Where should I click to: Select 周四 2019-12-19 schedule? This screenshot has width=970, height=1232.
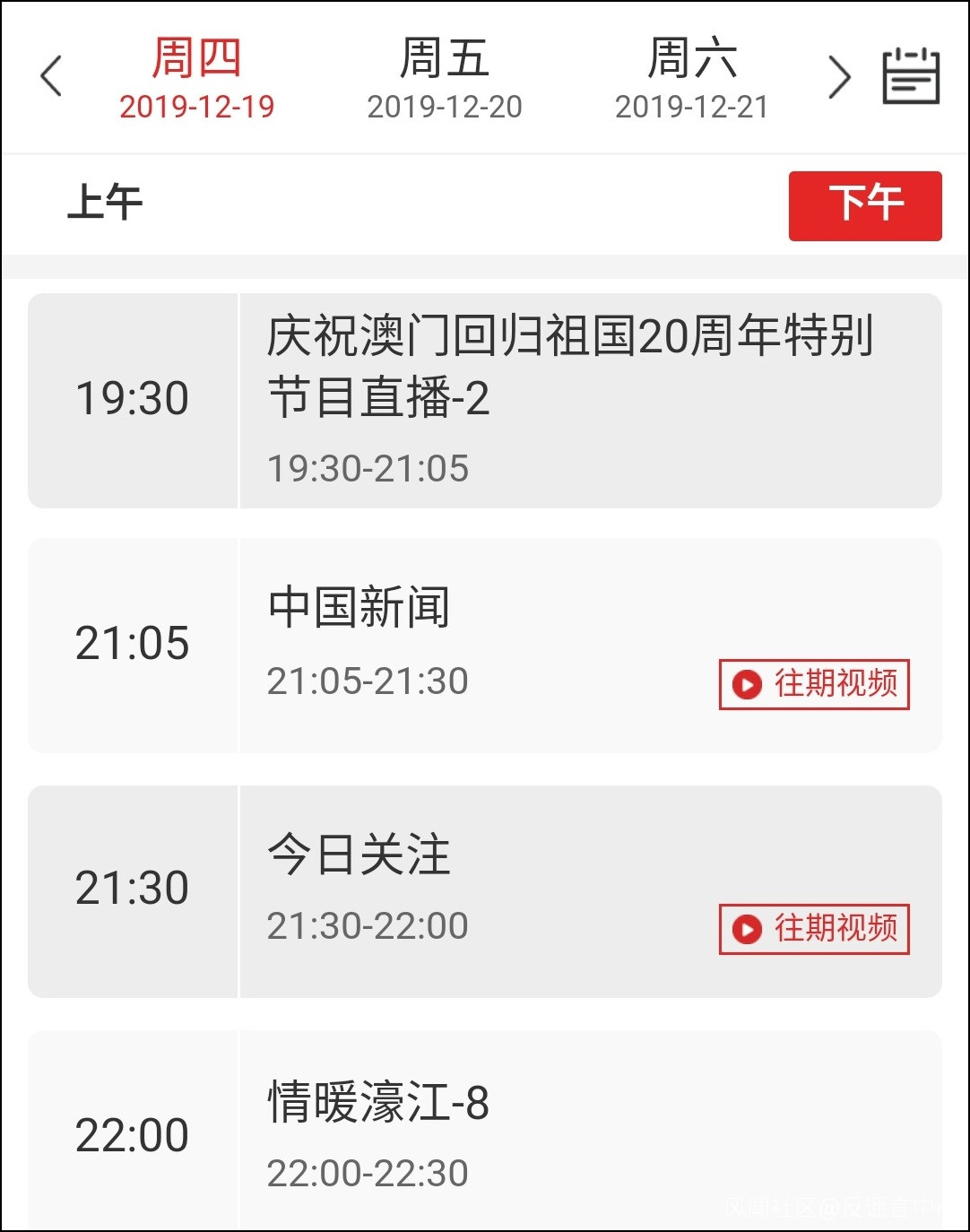click(x=196, y=79)
